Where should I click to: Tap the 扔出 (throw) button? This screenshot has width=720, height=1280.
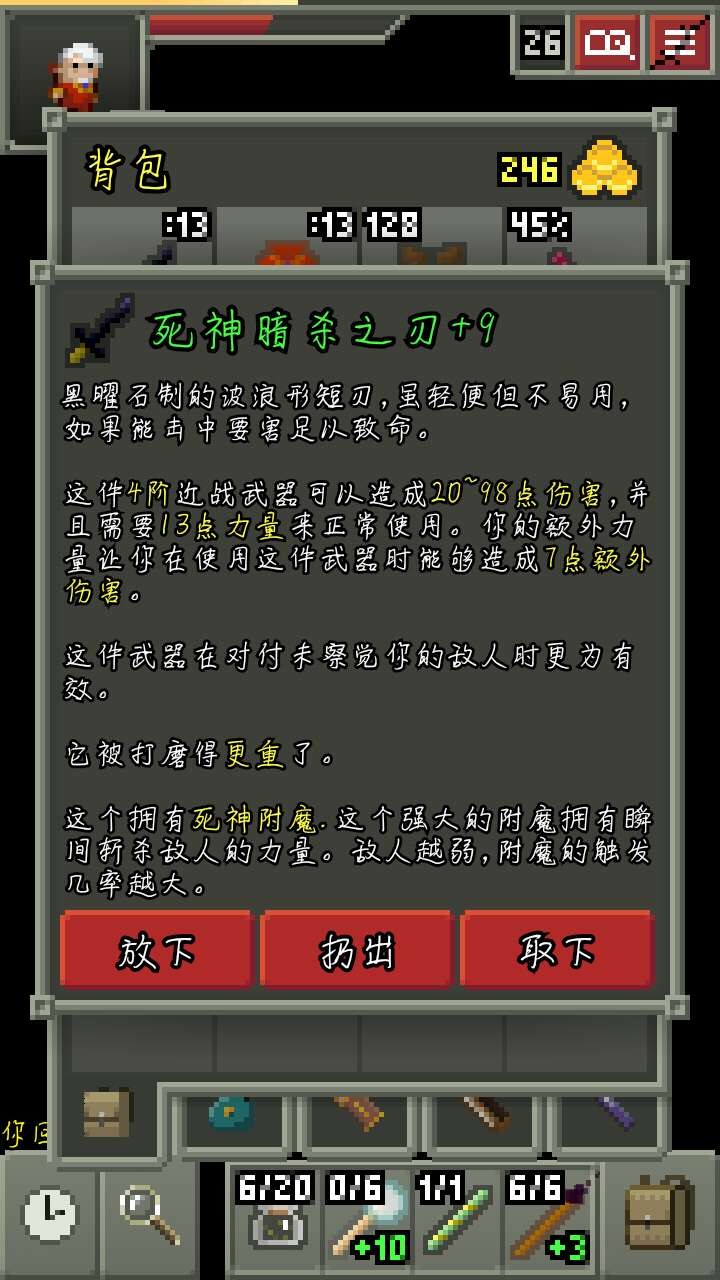357,950
